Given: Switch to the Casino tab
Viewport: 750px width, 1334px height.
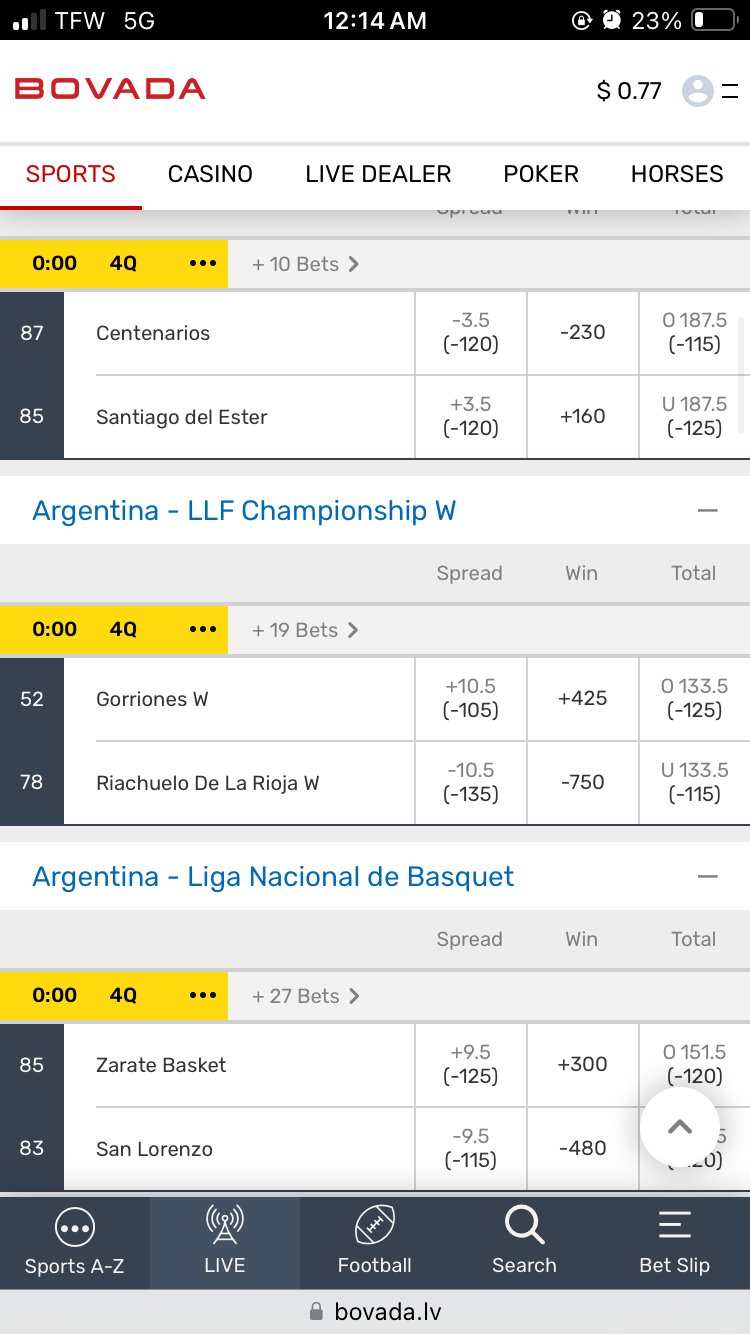Looking at the screenshot, I should 210,174.
